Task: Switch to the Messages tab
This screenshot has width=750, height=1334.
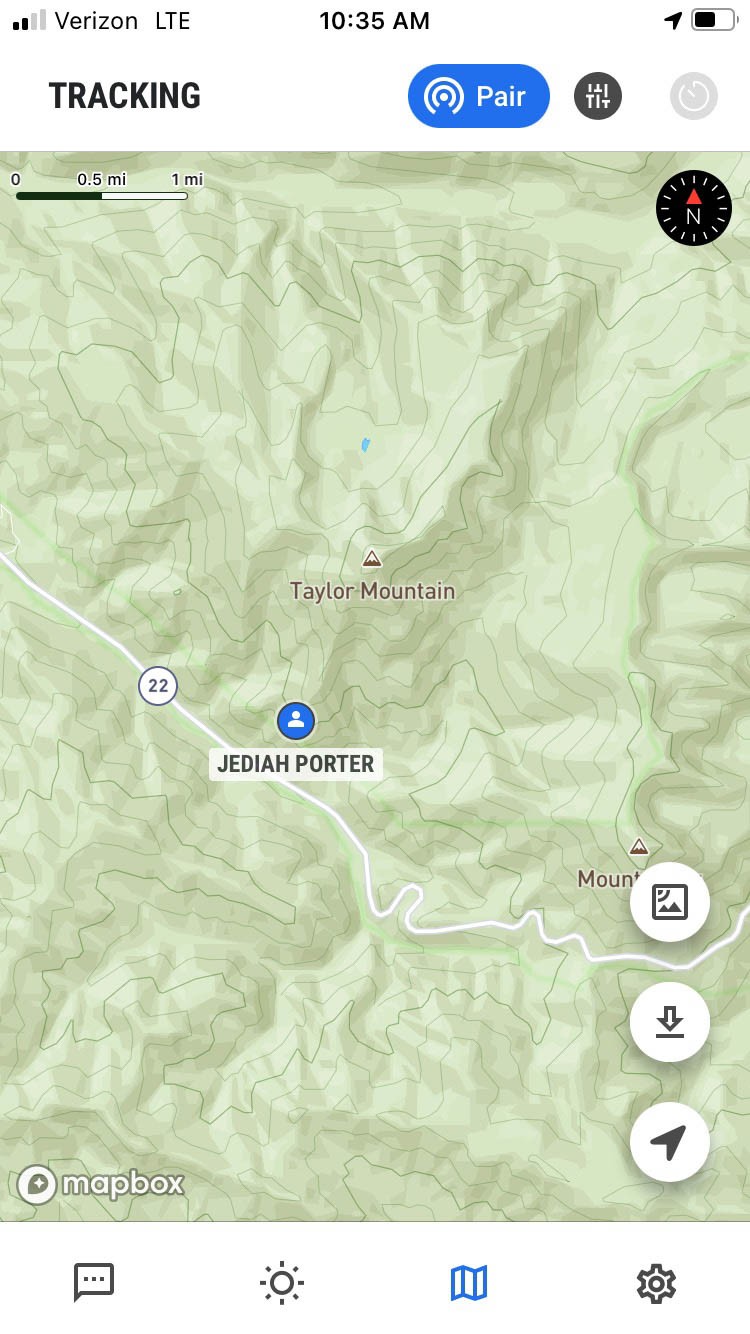Action: [94, 1281]
